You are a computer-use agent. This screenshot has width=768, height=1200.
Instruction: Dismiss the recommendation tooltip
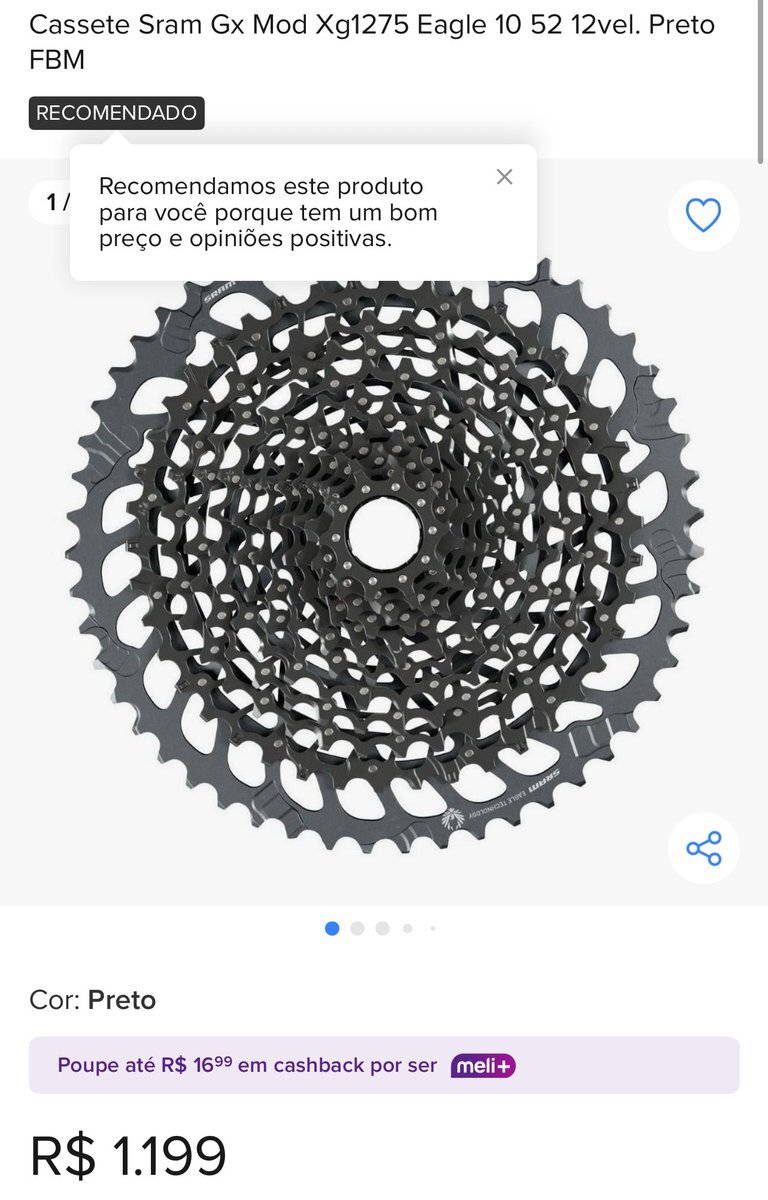tap(504, 177)
